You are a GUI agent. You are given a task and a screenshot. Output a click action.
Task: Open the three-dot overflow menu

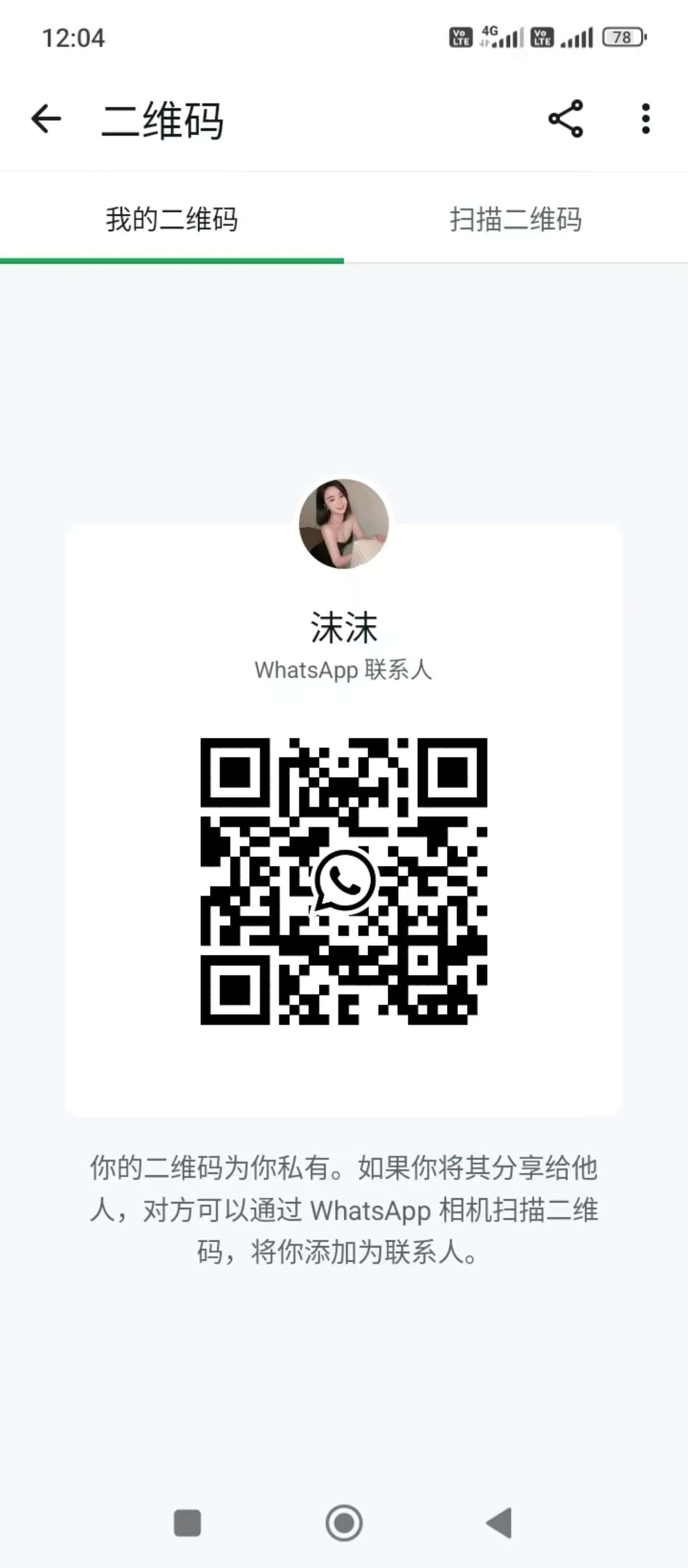(645, 119)
